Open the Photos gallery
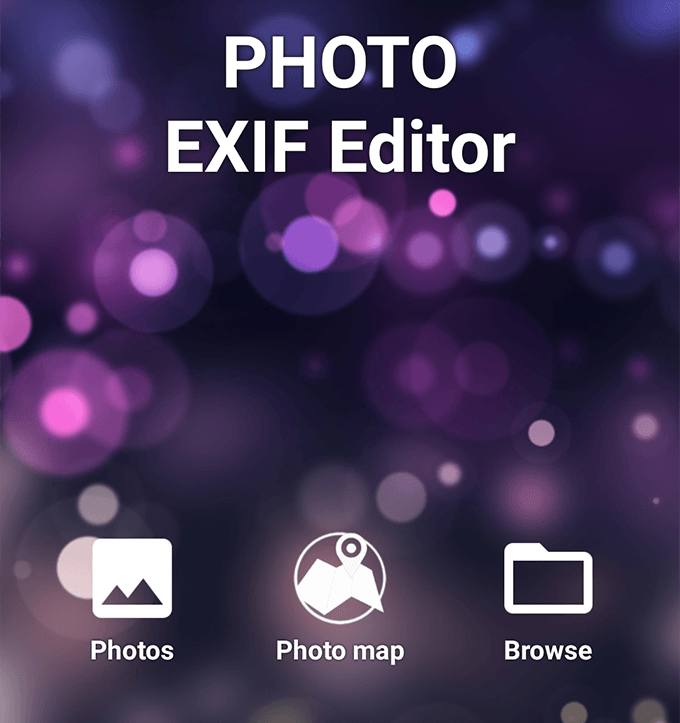The width and height of the screenshot is (680, 723). [132, 579]
